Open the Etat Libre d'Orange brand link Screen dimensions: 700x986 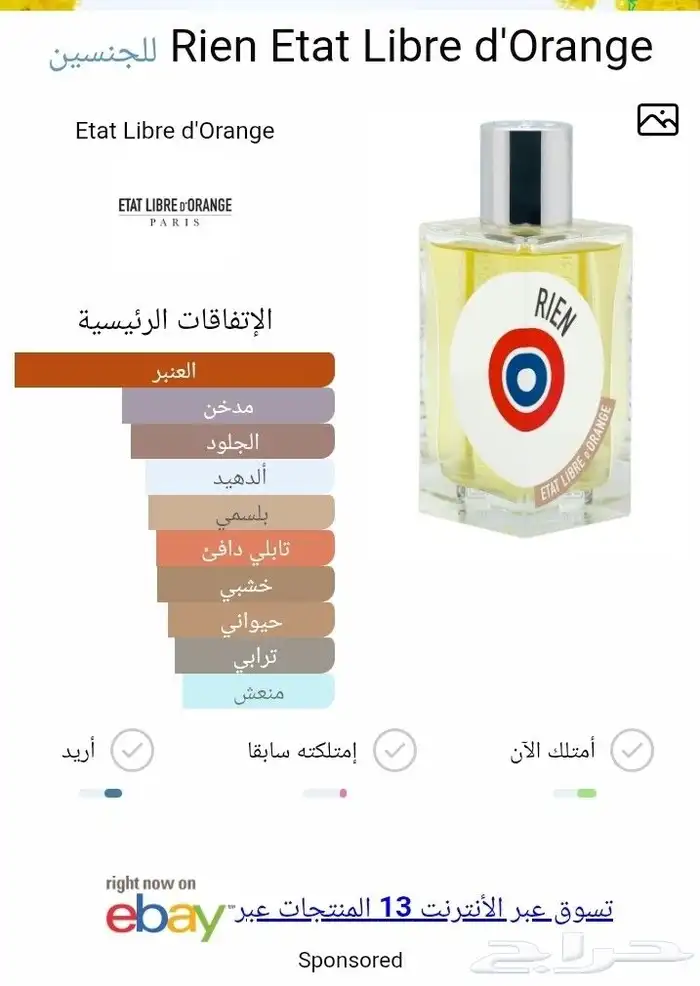[175, 131]
